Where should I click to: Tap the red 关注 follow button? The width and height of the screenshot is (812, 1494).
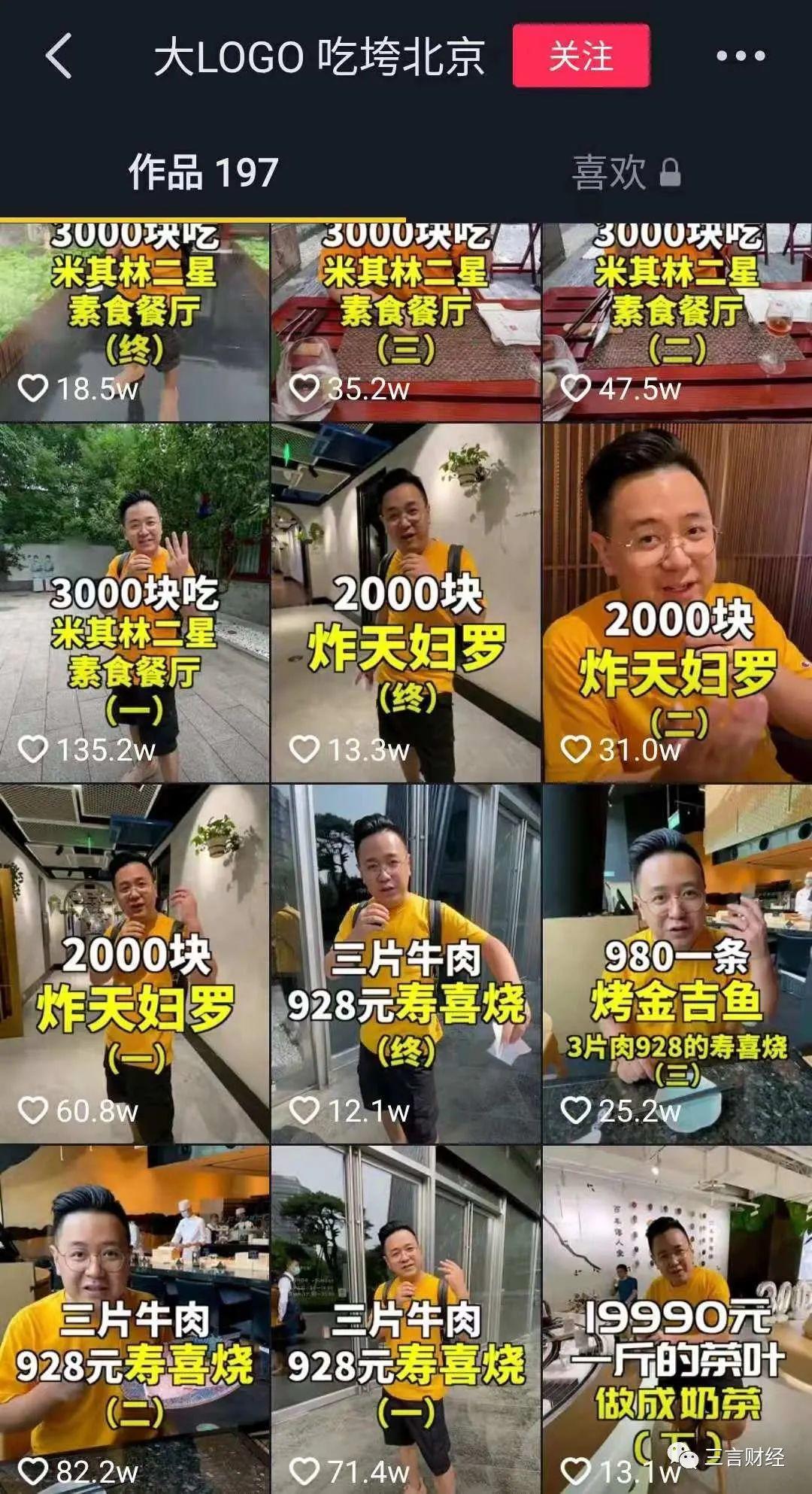click(584, 54)
